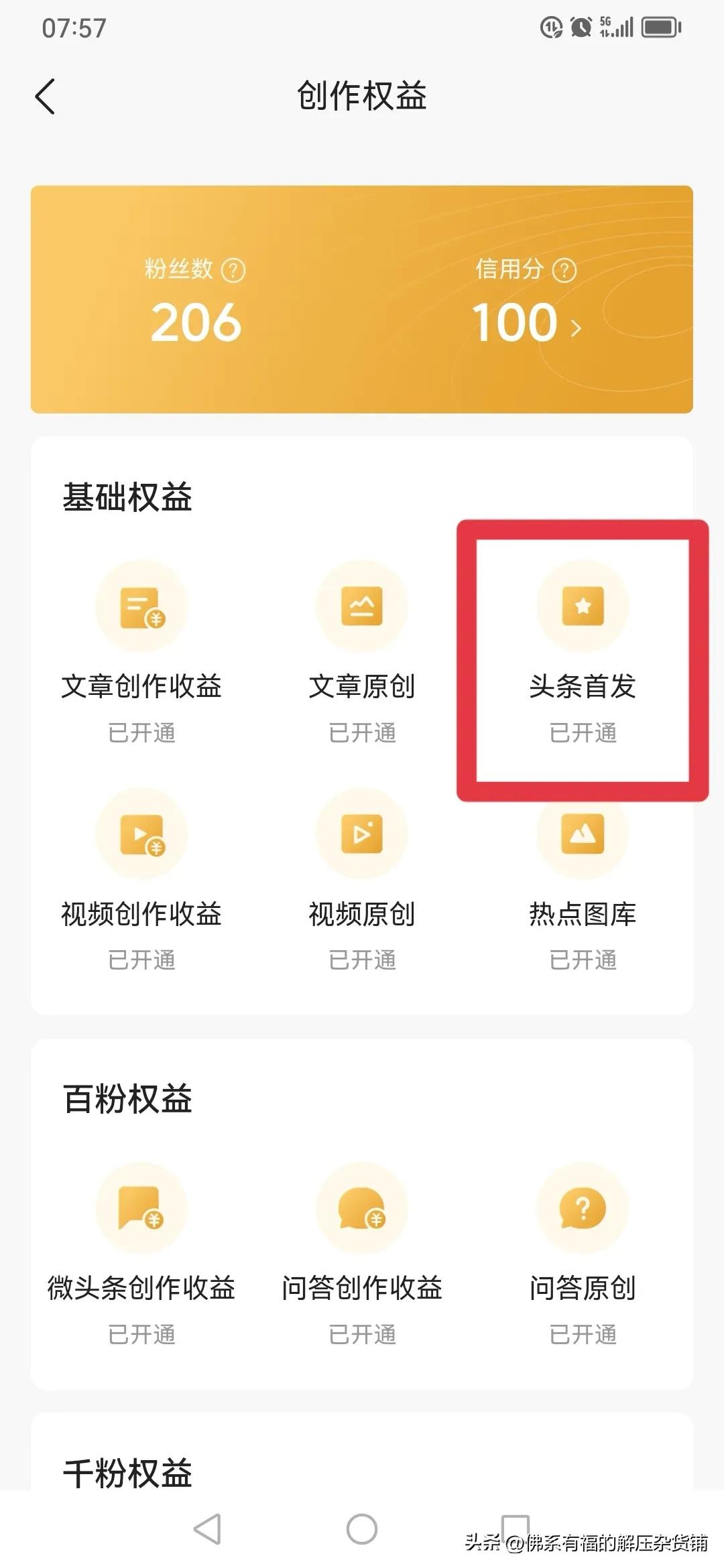
Task: Tap the battery indicator in status bar
Action: (x=662, y=28)
